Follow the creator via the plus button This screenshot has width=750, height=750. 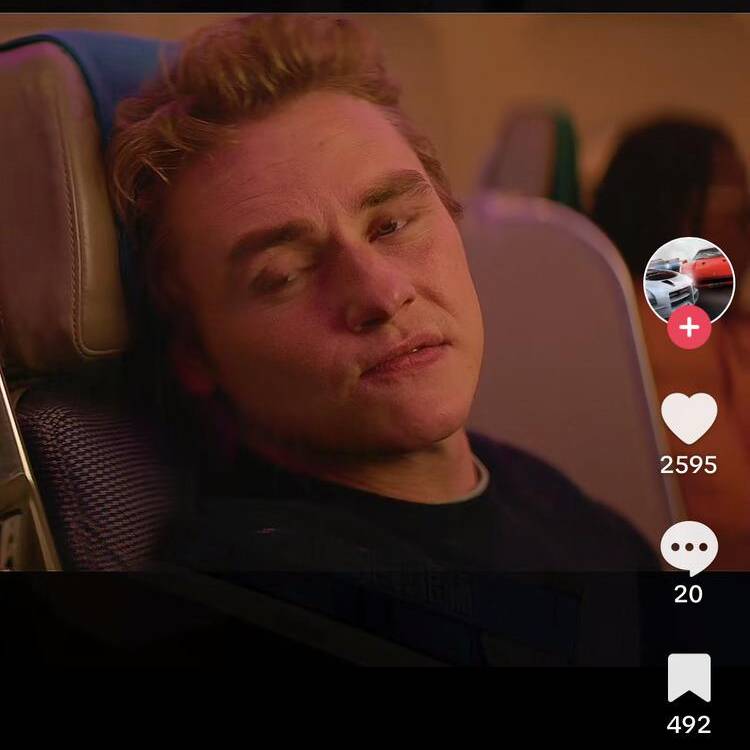tap(688, 328)
